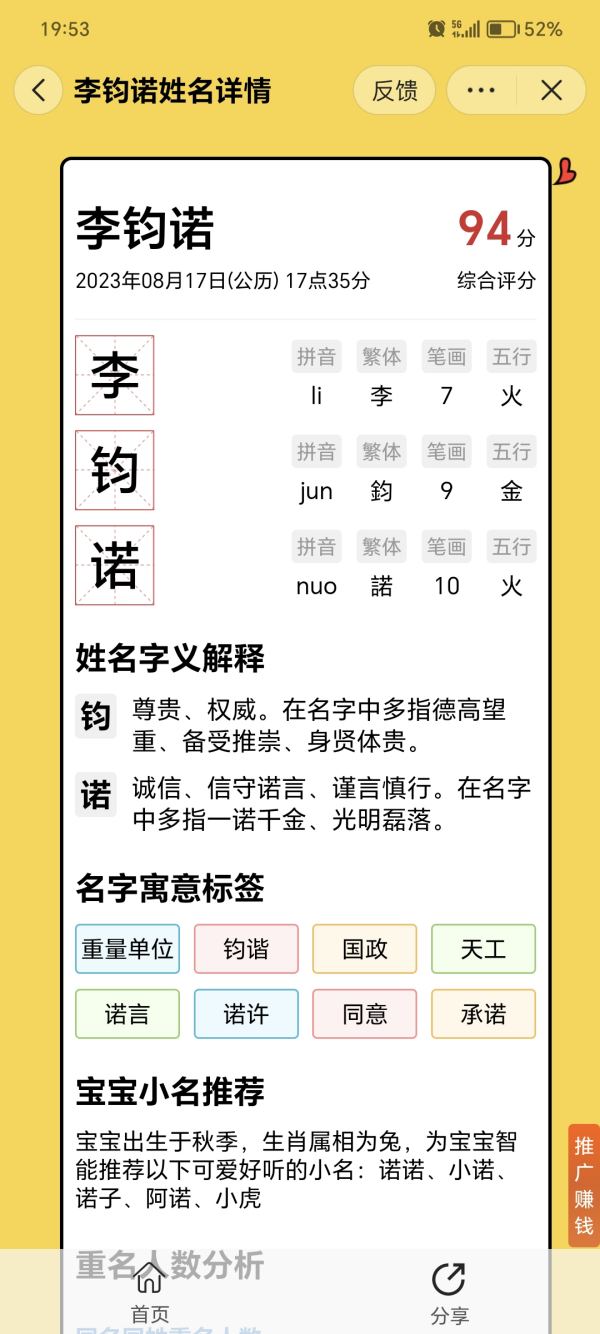Go back from the name details page
The image size is (600, 1334).
(38, 91)
